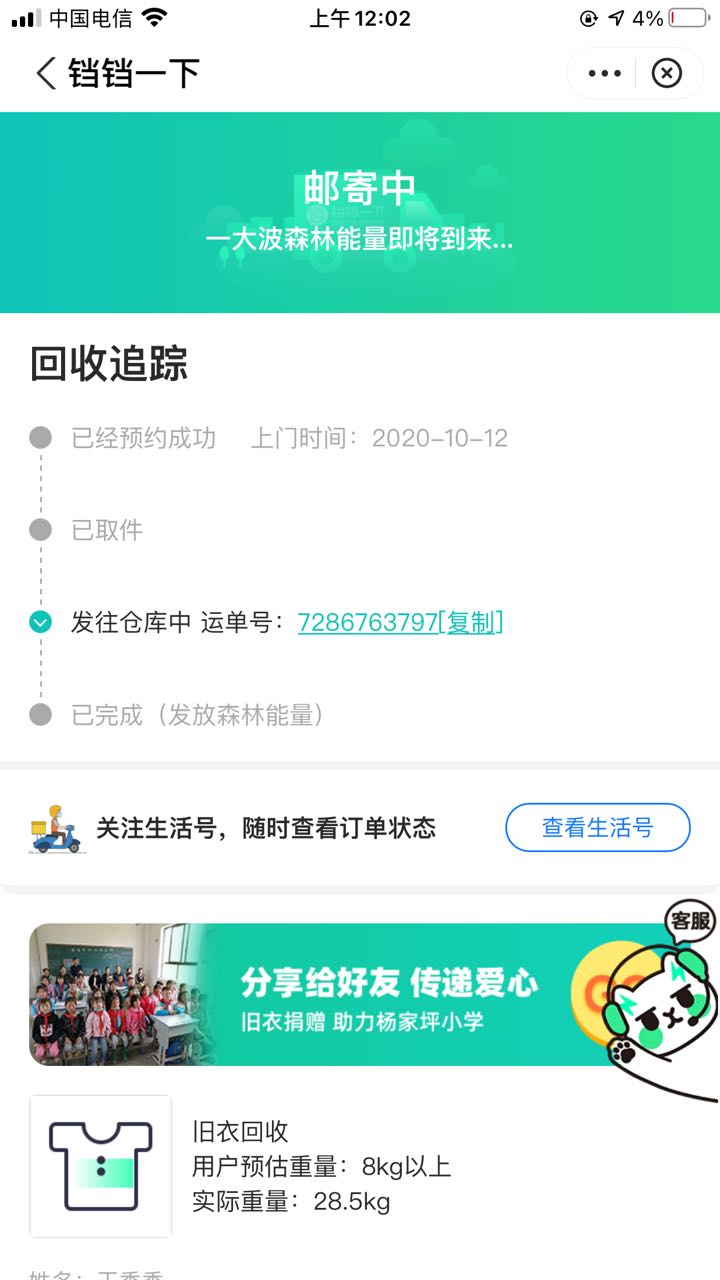
Task: Copy the waybill number via 复制
Action: tap(471, 622)
